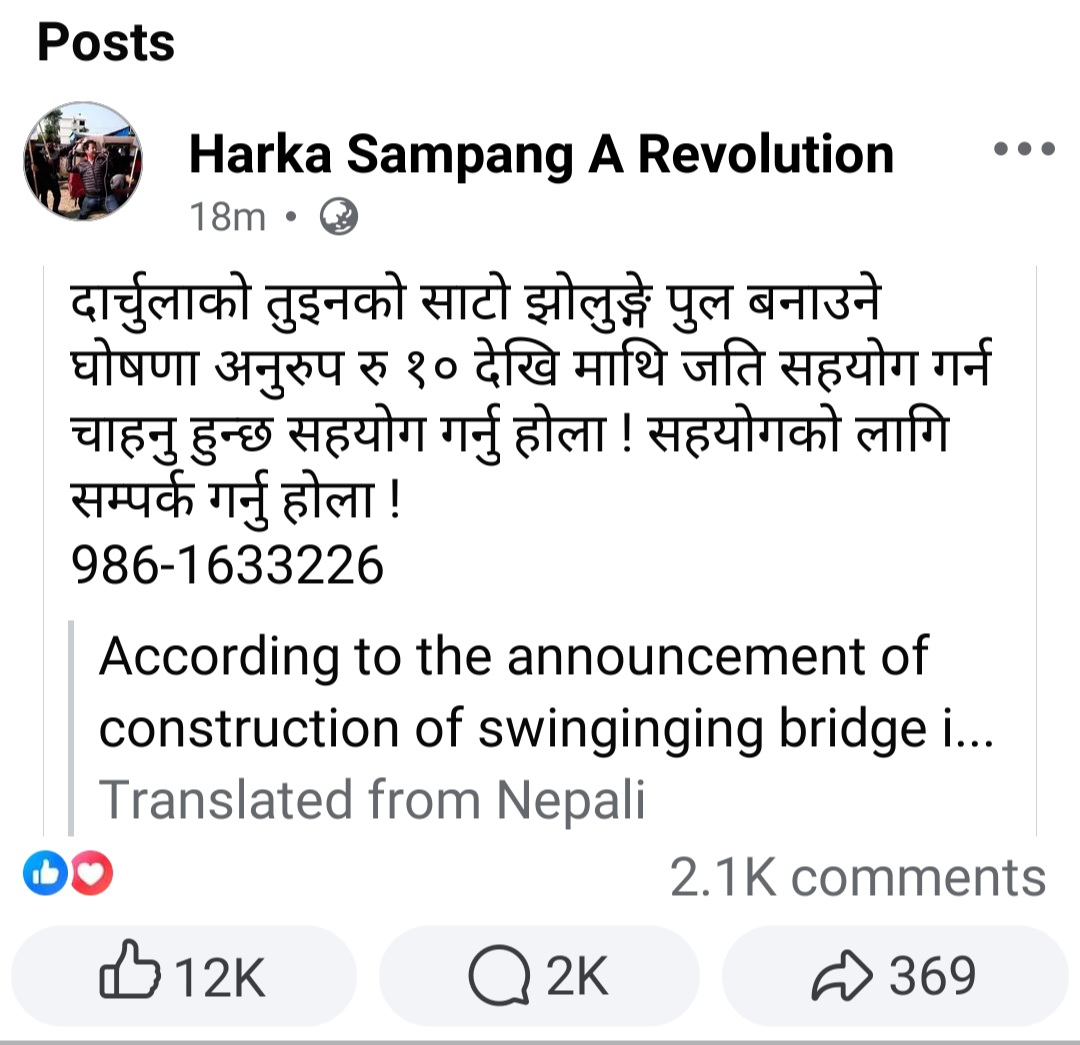The image size is (1080, 1045).
Task: Open the Harka Sampang A Revolution page name
Action: pyautogui.click(x=540, y=155)
